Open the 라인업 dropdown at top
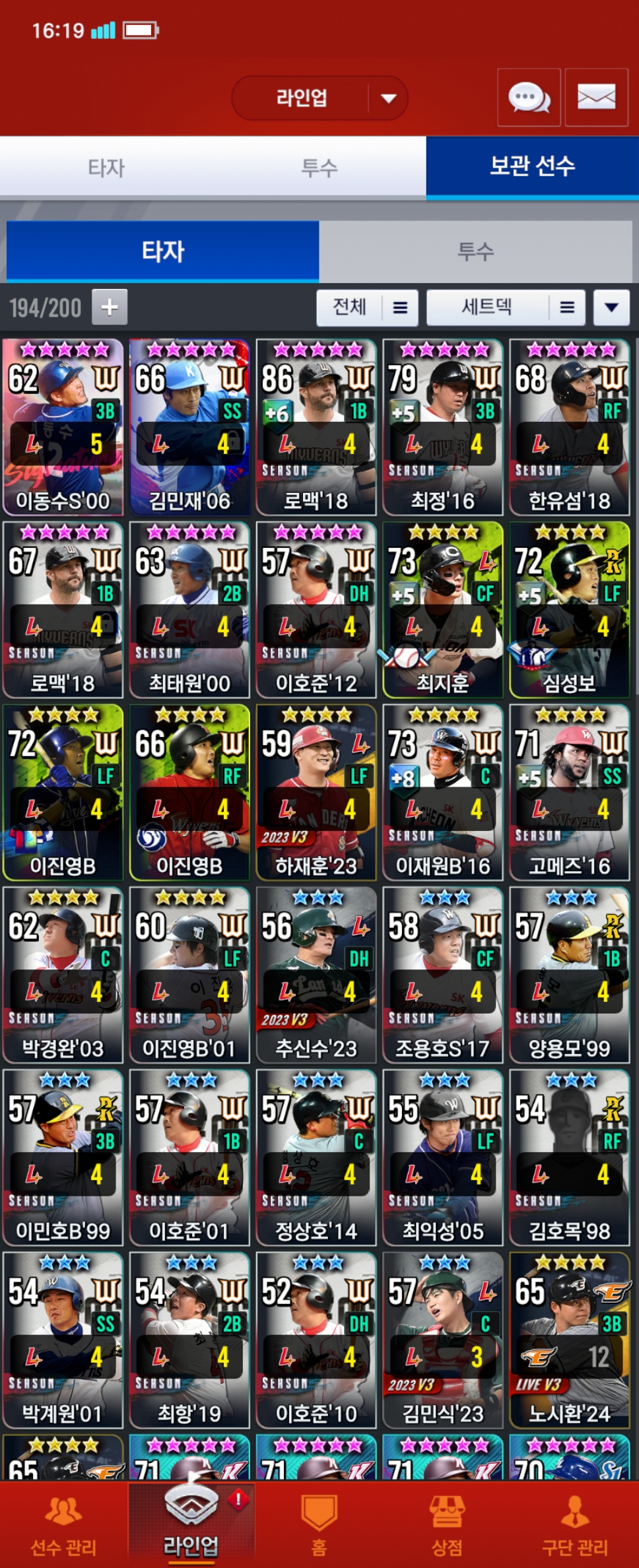 tap(320, 98)
